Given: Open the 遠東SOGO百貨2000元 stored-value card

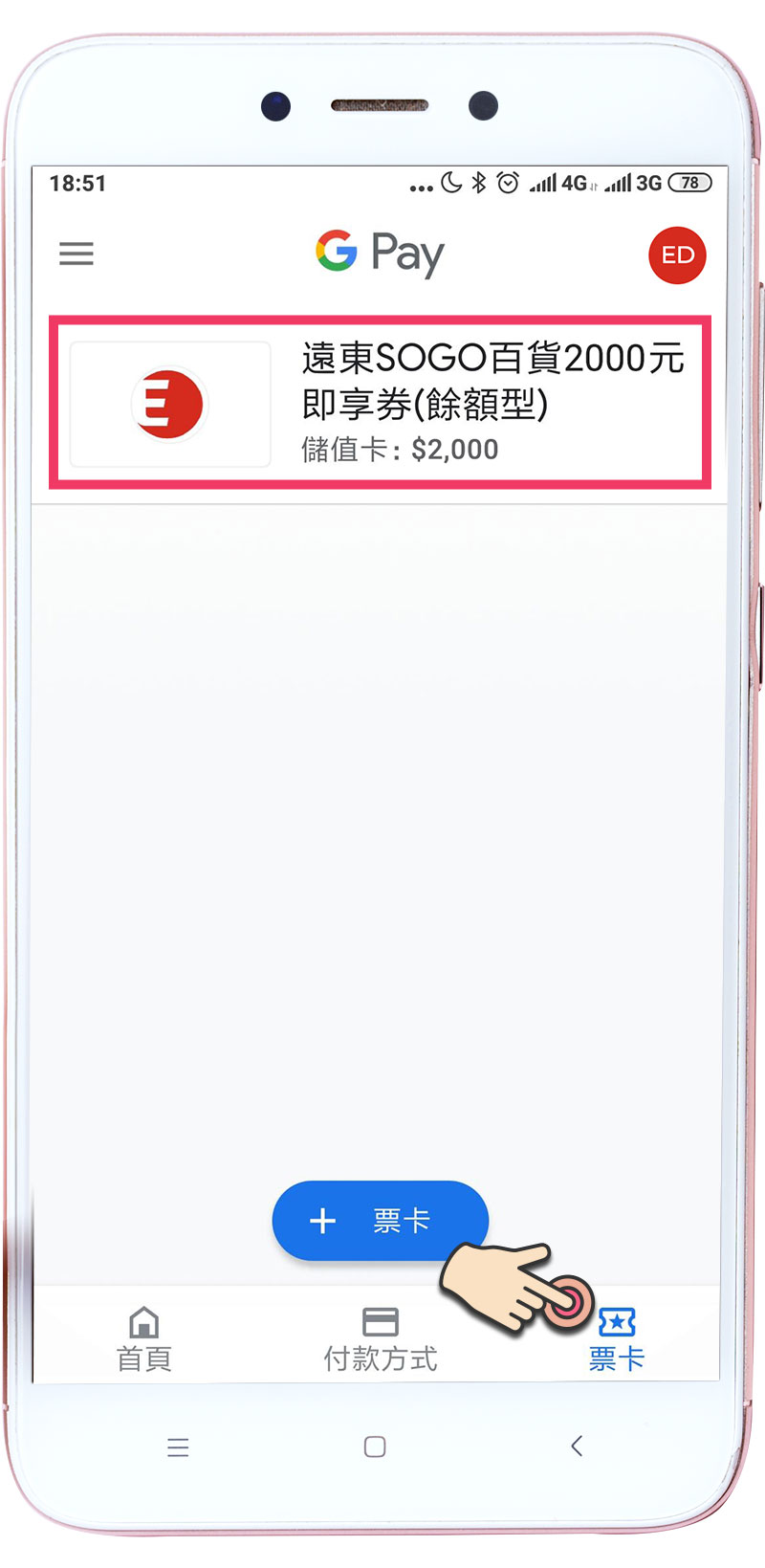Looking at the screenshot, I should coord(380,403).
